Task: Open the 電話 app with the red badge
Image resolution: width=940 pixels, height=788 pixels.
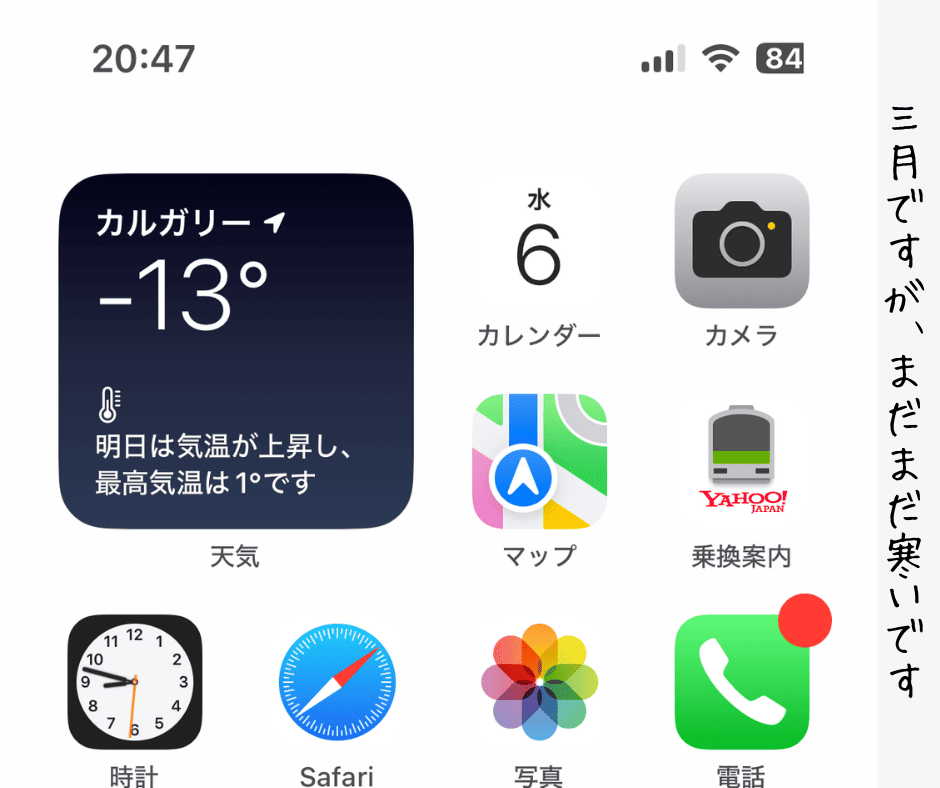Action: 741,681
